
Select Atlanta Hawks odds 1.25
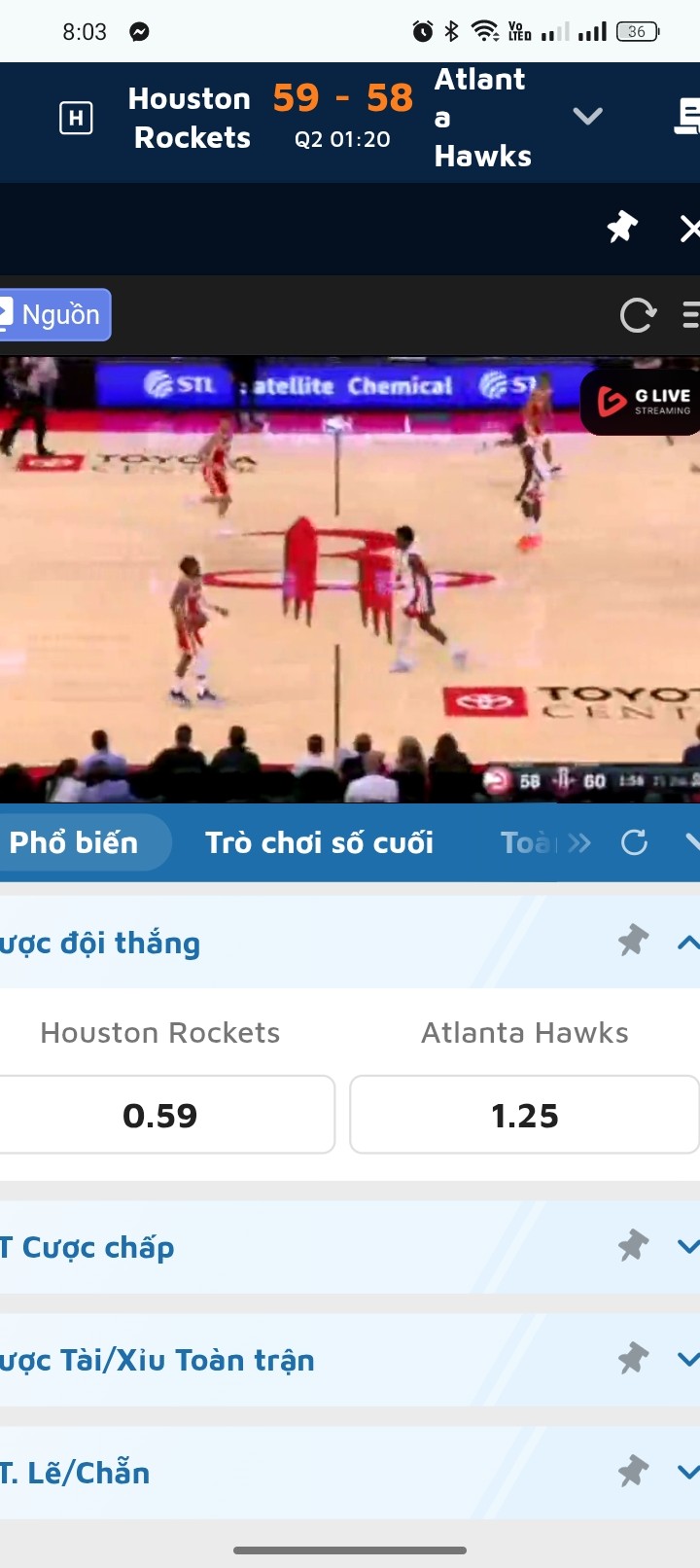(524, 1115)
